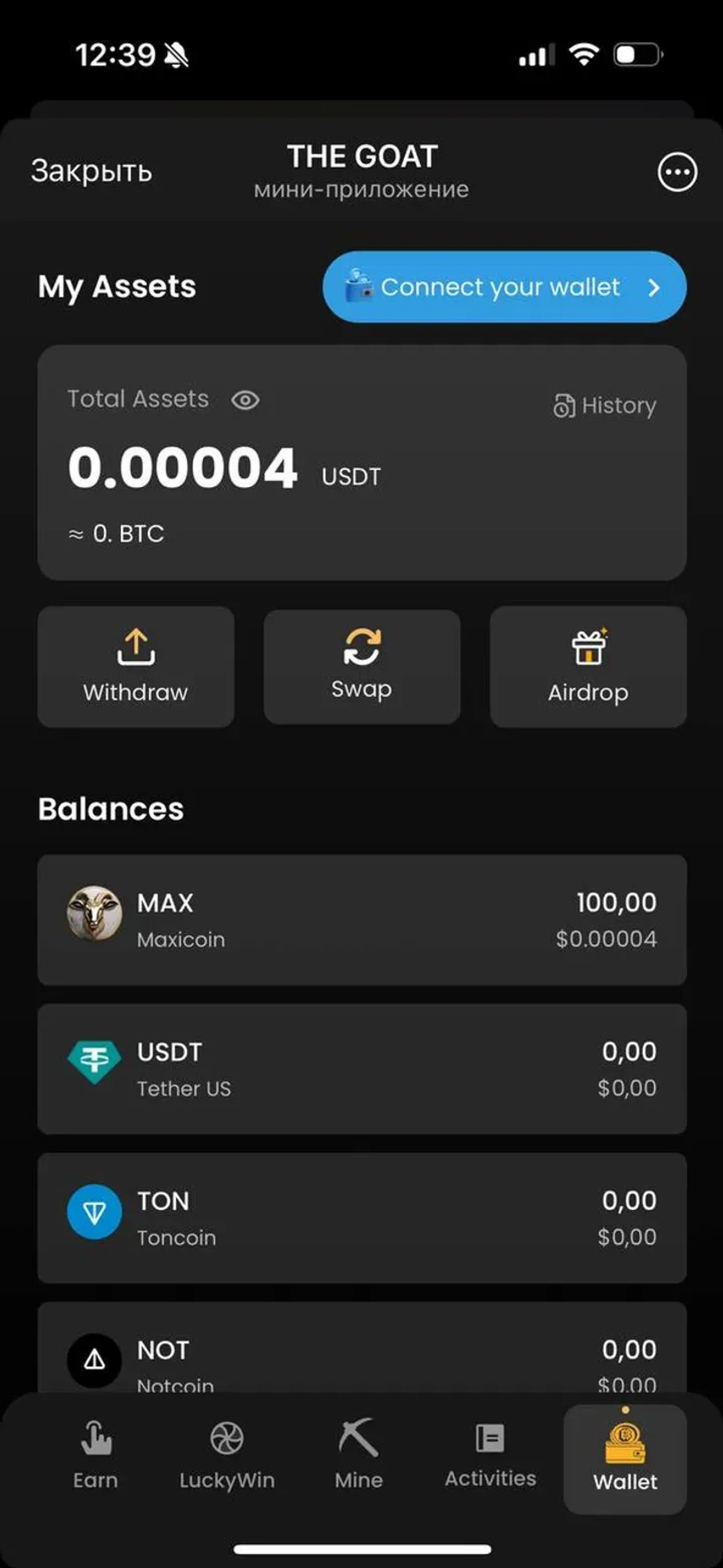Open the NOT Notcoin balance row
The height and width of the screenshot is (1568, 723).
click(x=362, y=1357)
